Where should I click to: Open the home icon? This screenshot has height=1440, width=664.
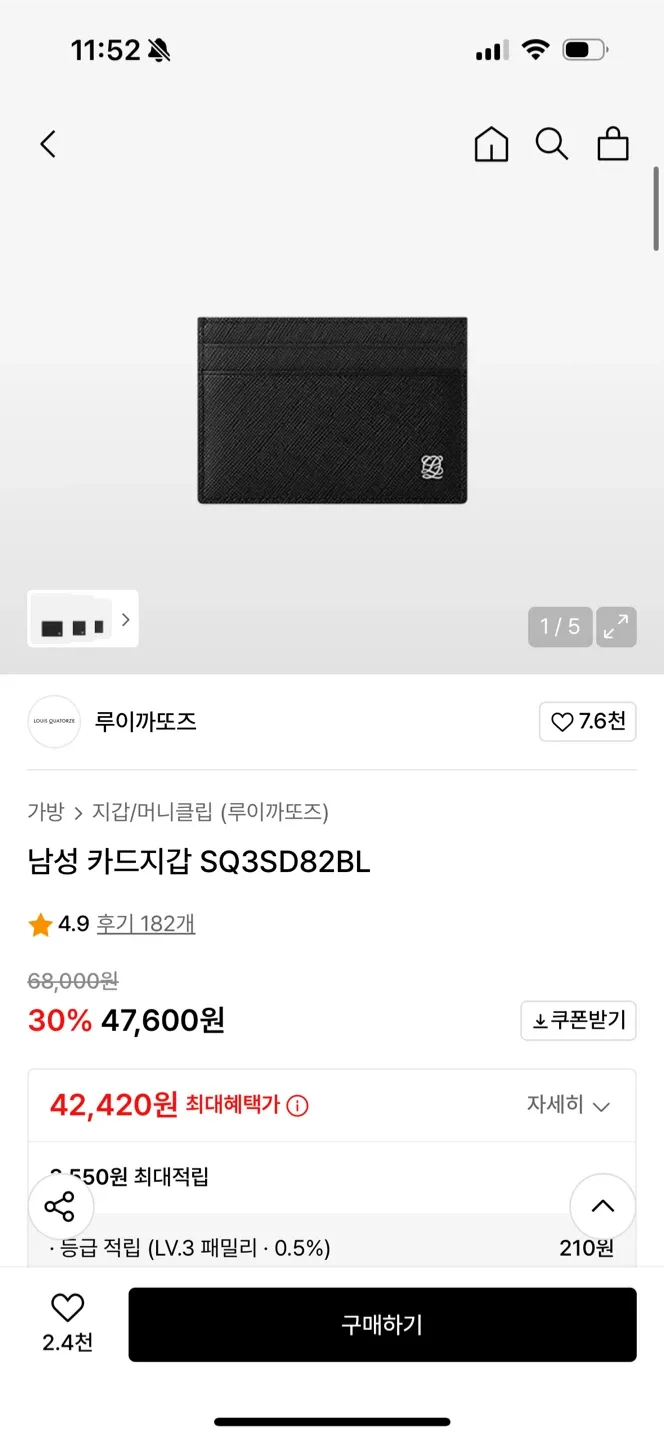point(491,144)
